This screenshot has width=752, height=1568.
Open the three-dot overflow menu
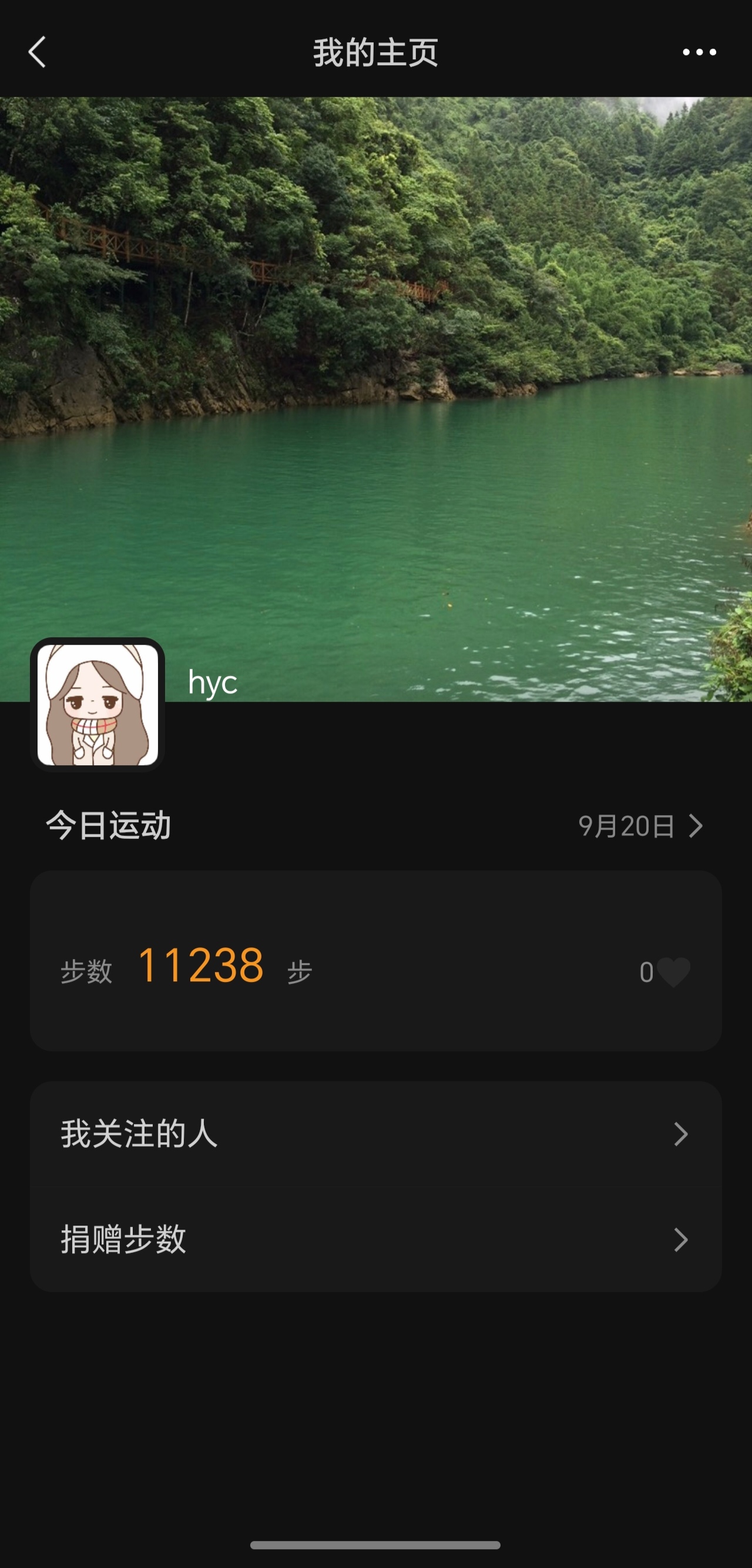point(699,52)
